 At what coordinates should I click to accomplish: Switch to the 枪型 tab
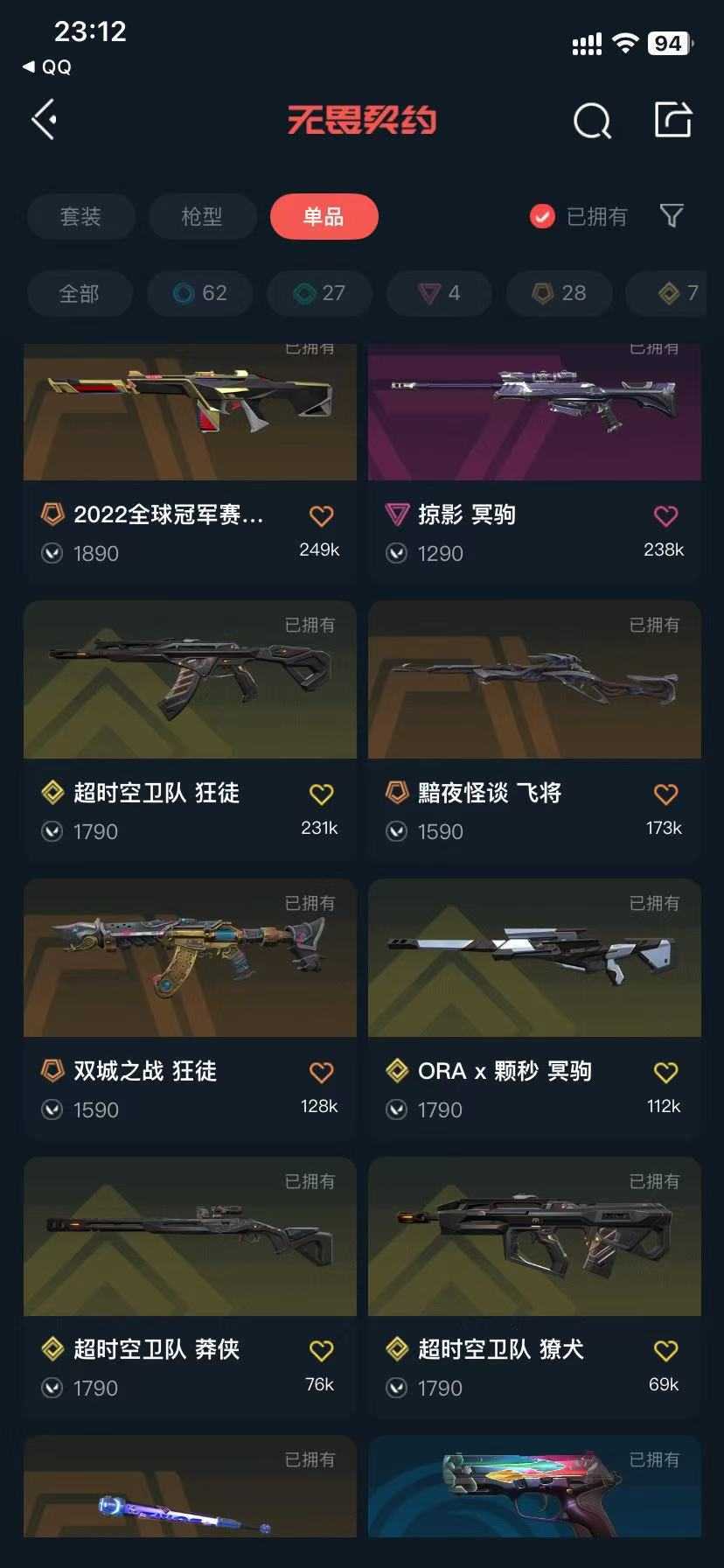[x=202, y=216]
